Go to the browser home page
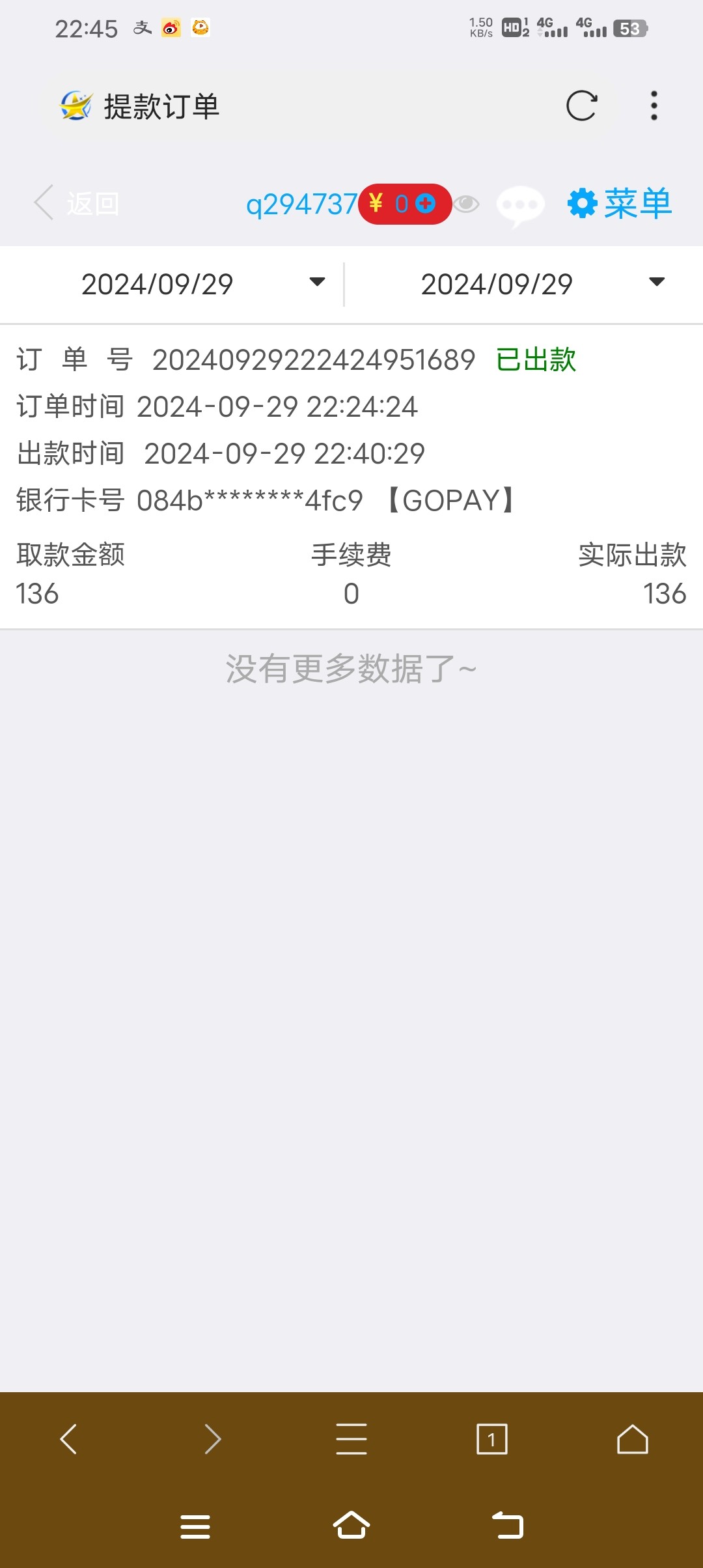 632,1439
